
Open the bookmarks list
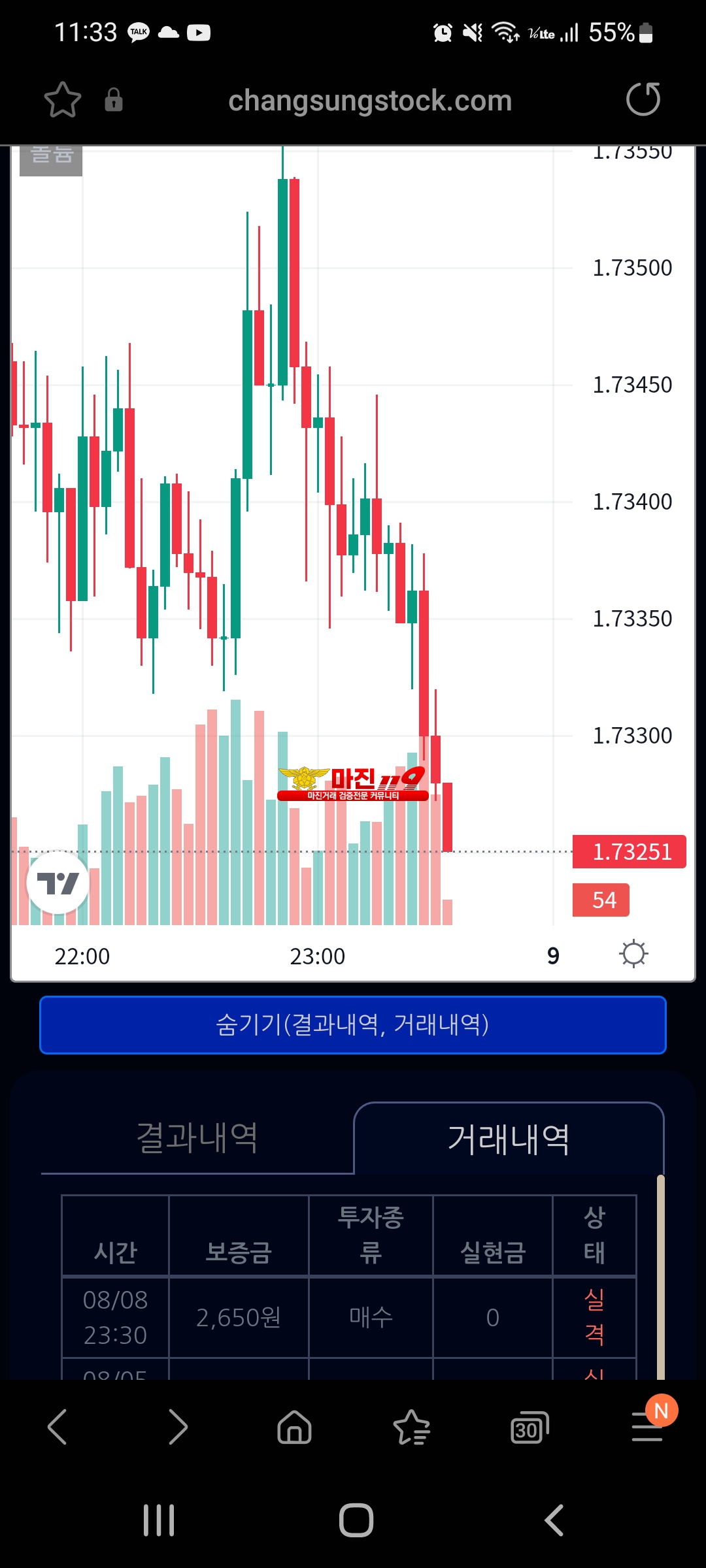[x=412, y=1427]
